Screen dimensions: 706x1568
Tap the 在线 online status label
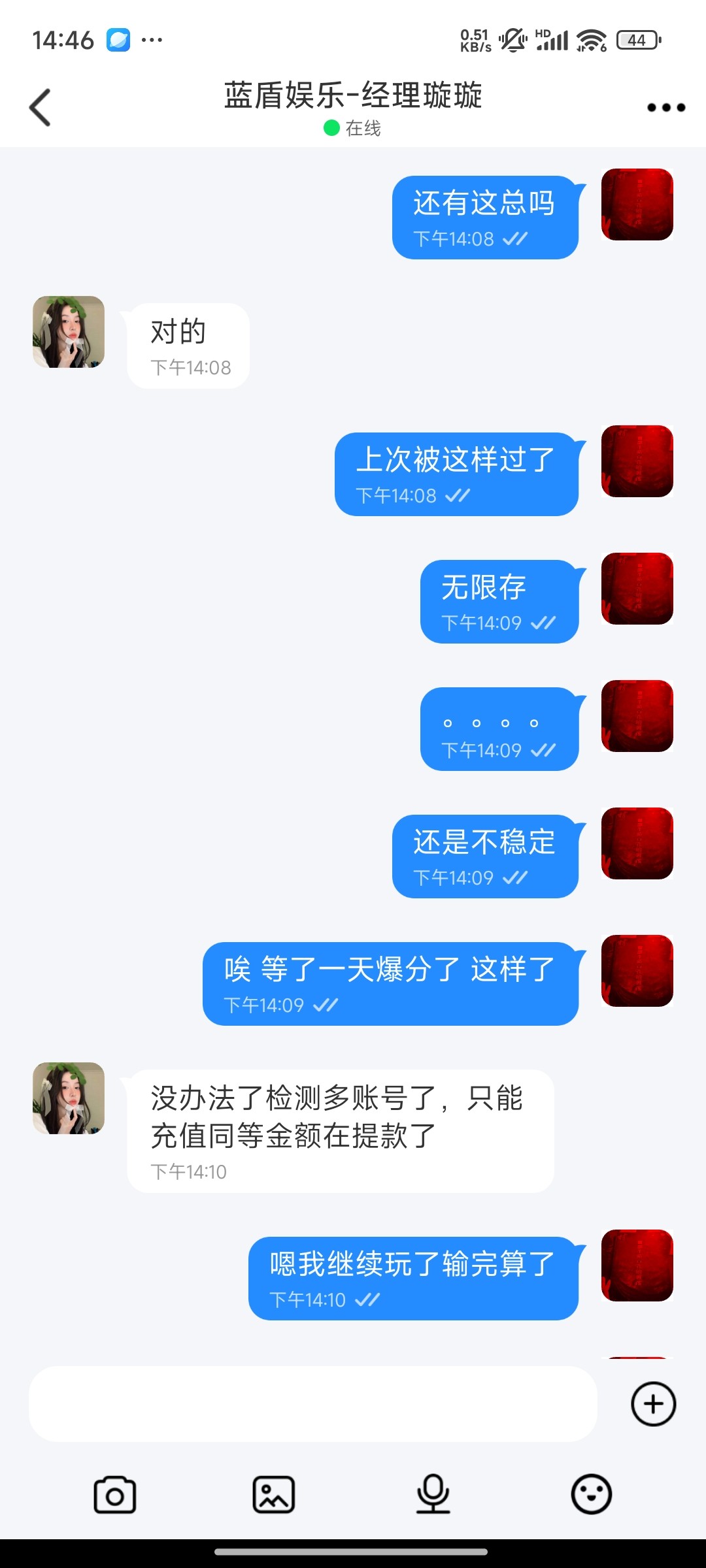click(353, 129)
